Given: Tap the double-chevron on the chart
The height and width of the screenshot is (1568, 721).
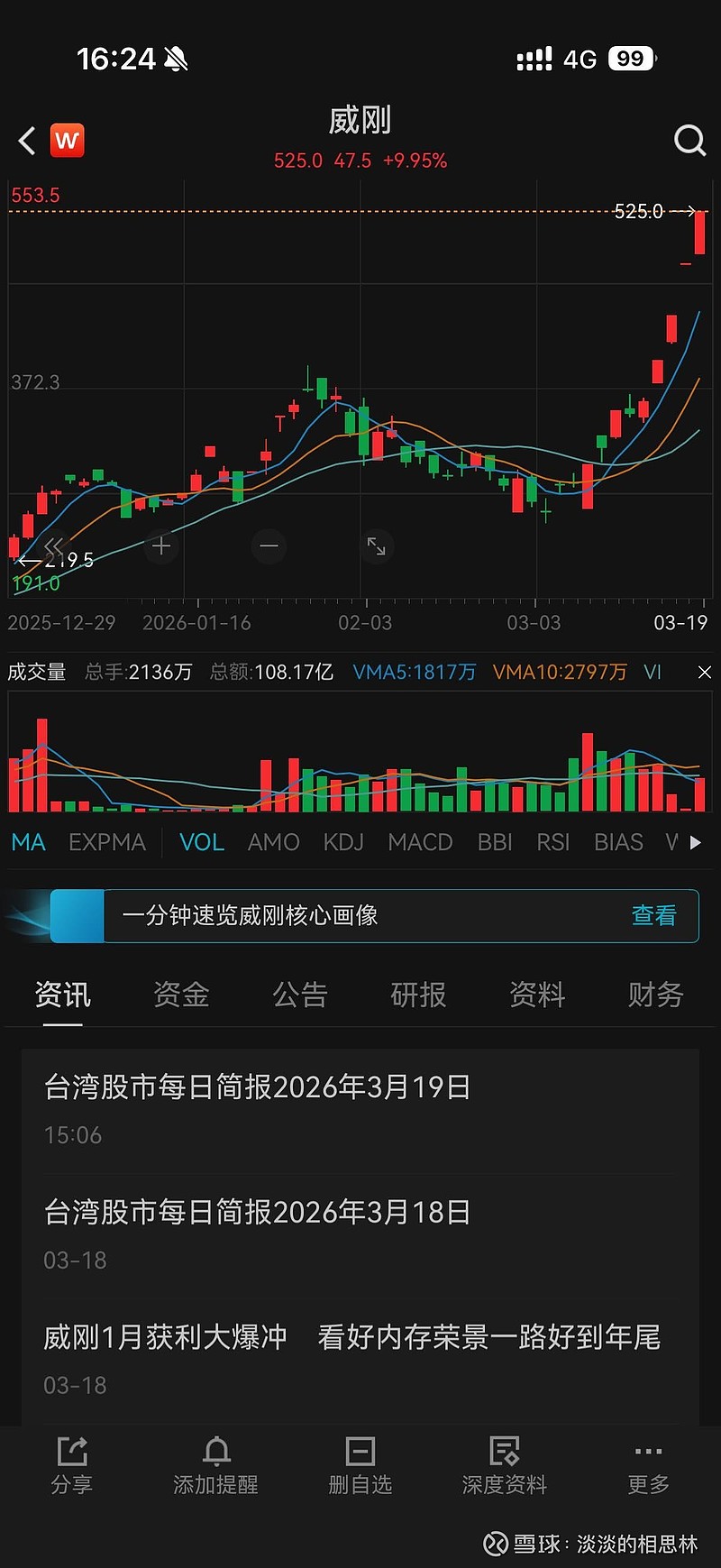Looking at the screenshot, I should [x=54, y=546].
